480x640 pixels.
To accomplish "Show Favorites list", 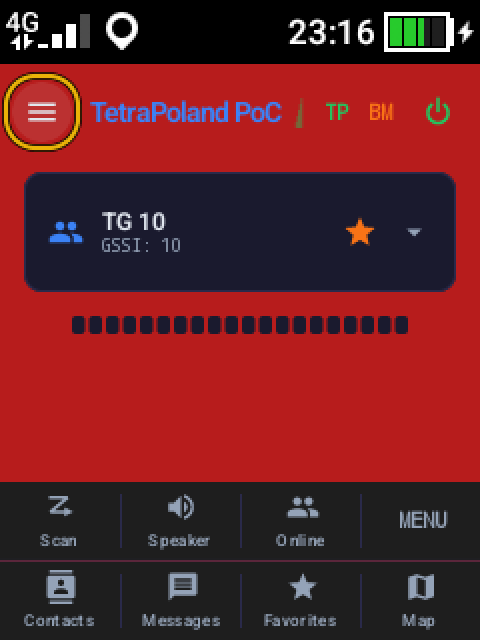I will (300, 601).
